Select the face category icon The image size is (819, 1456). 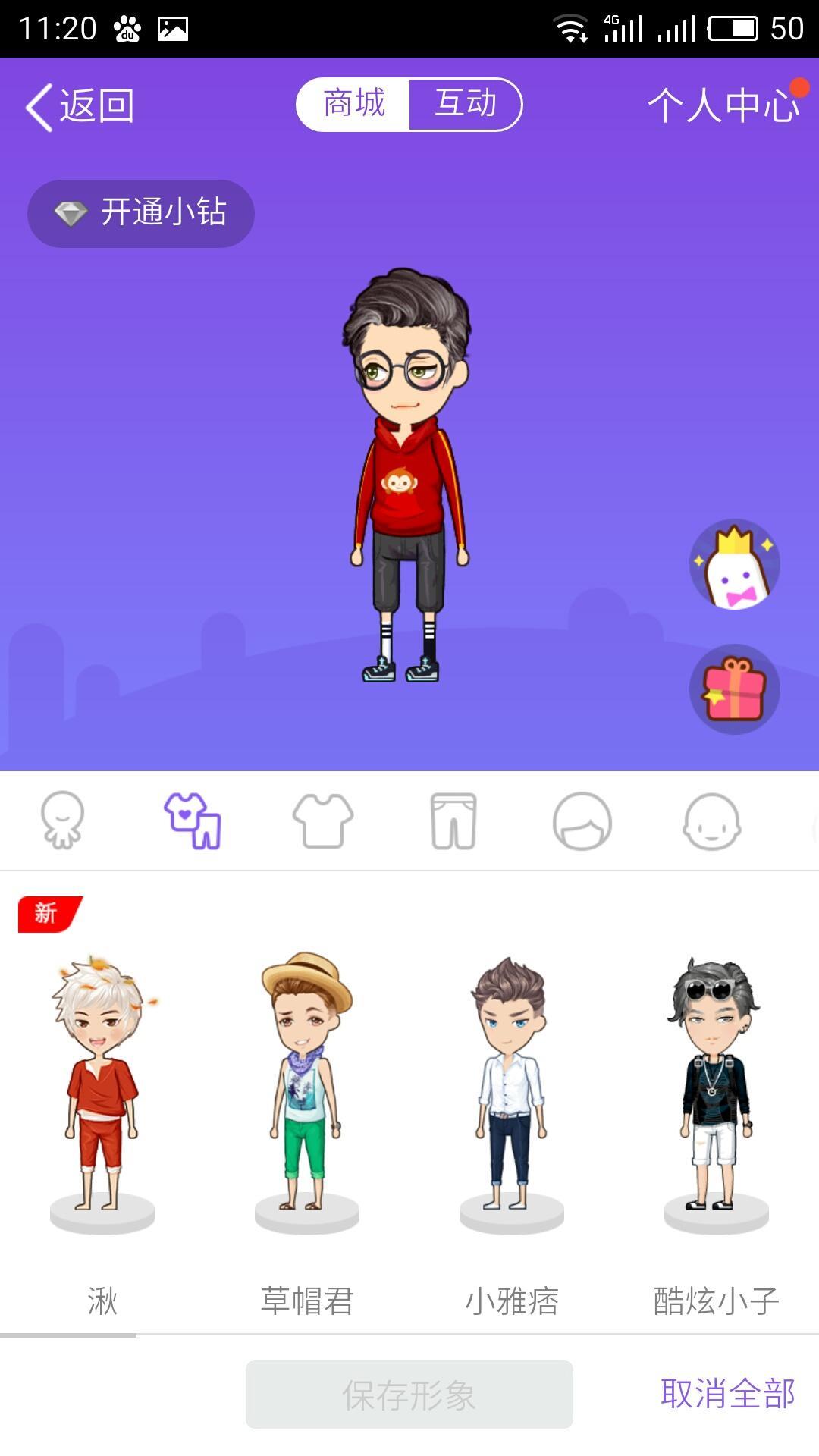point(712,820)
